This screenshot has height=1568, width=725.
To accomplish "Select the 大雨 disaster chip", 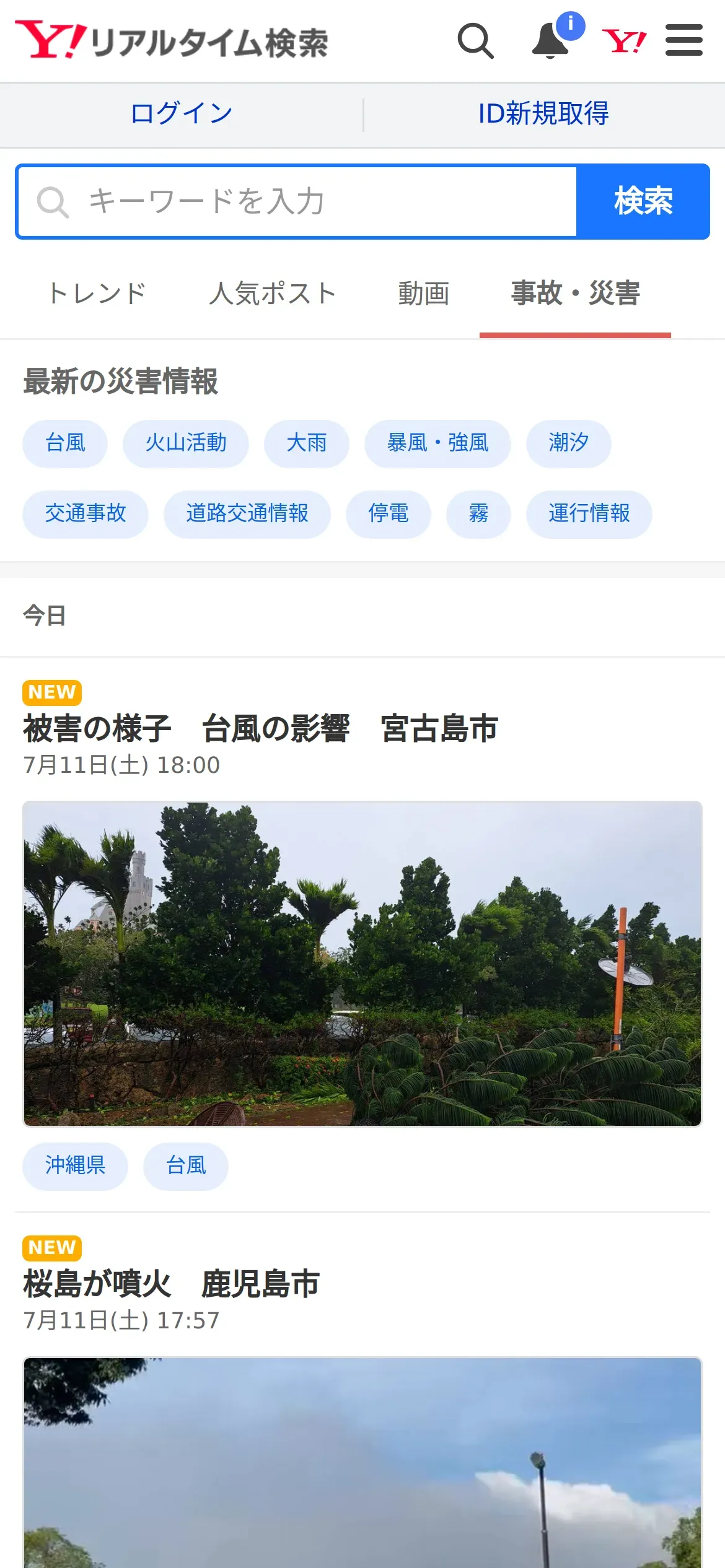I will (x=307, y=443).
